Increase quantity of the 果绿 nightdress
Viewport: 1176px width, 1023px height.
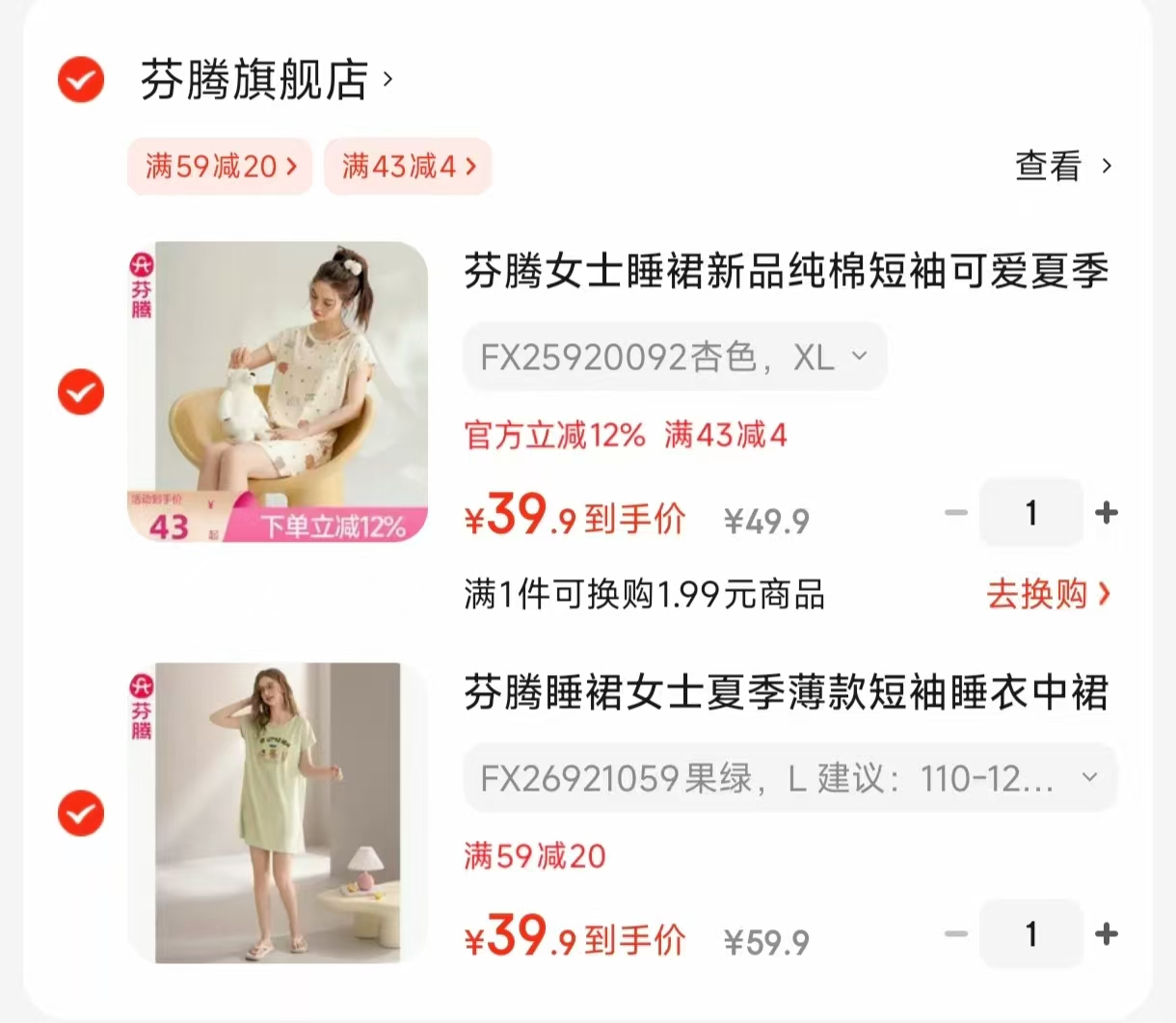tap(1107, 933)
